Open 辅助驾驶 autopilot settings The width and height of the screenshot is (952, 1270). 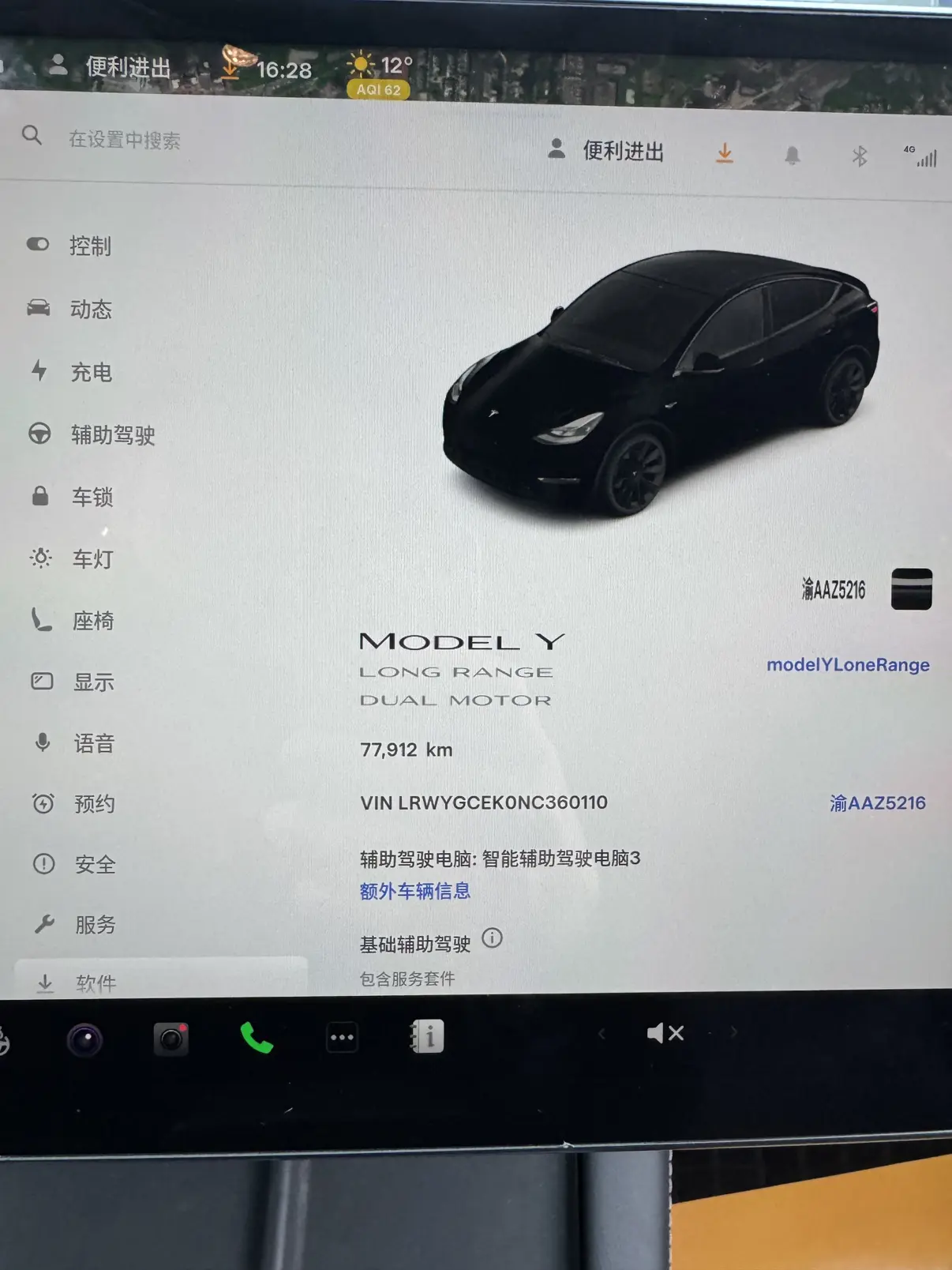click(111, 434)
